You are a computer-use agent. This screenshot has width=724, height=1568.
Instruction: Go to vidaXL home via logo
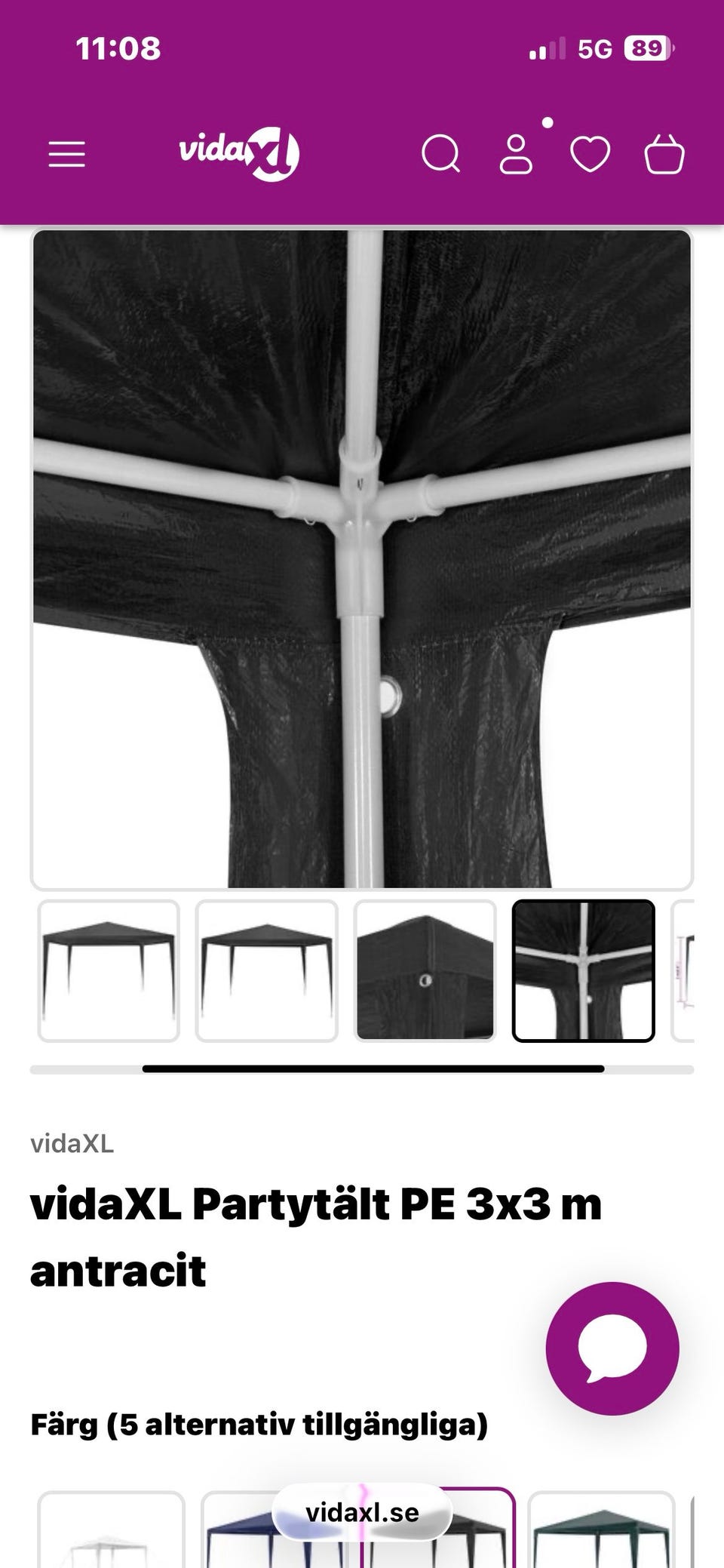click(x=239, y=154)
